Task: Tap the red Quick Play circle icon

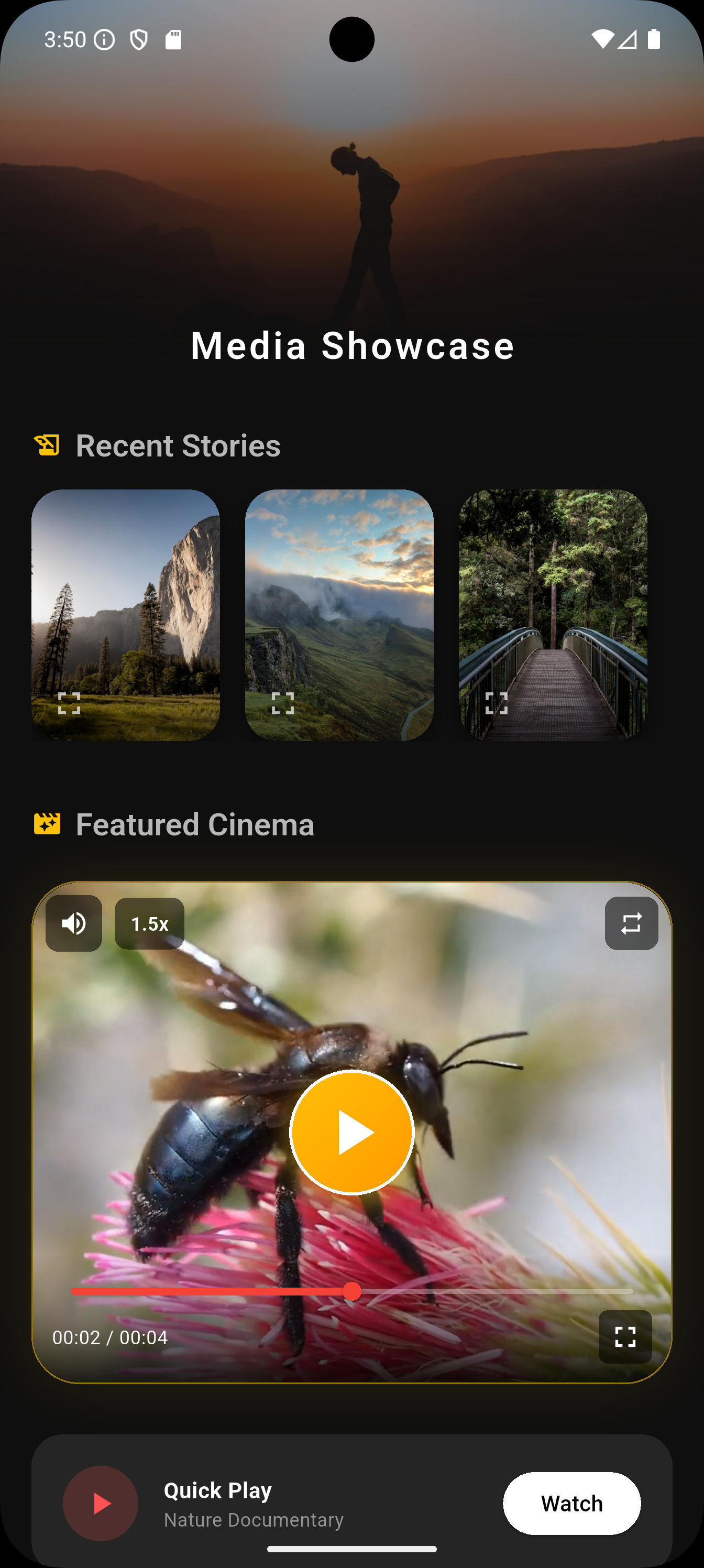Action: coord(101,1504)
